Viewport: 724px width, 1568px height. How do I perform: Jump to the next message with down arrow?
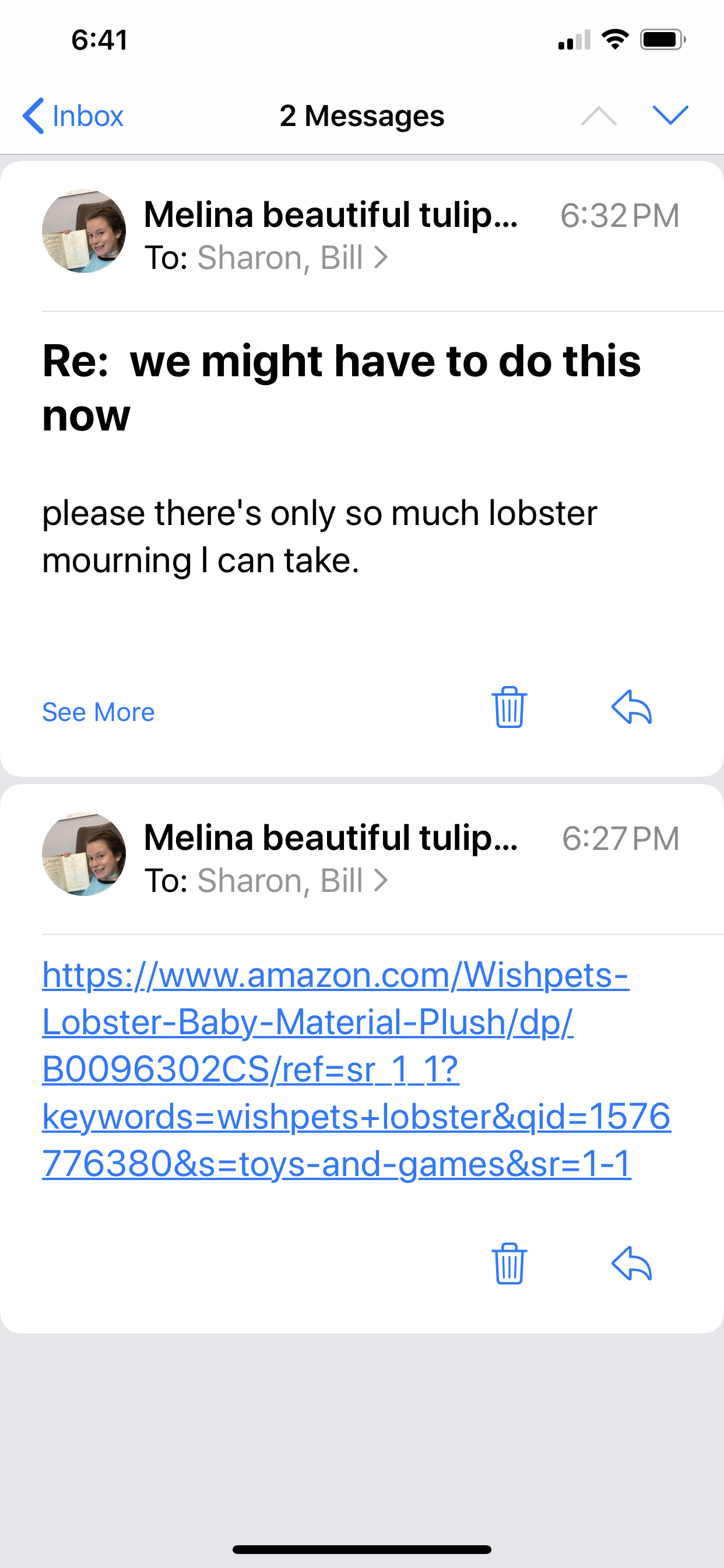(x=670, y=115)
